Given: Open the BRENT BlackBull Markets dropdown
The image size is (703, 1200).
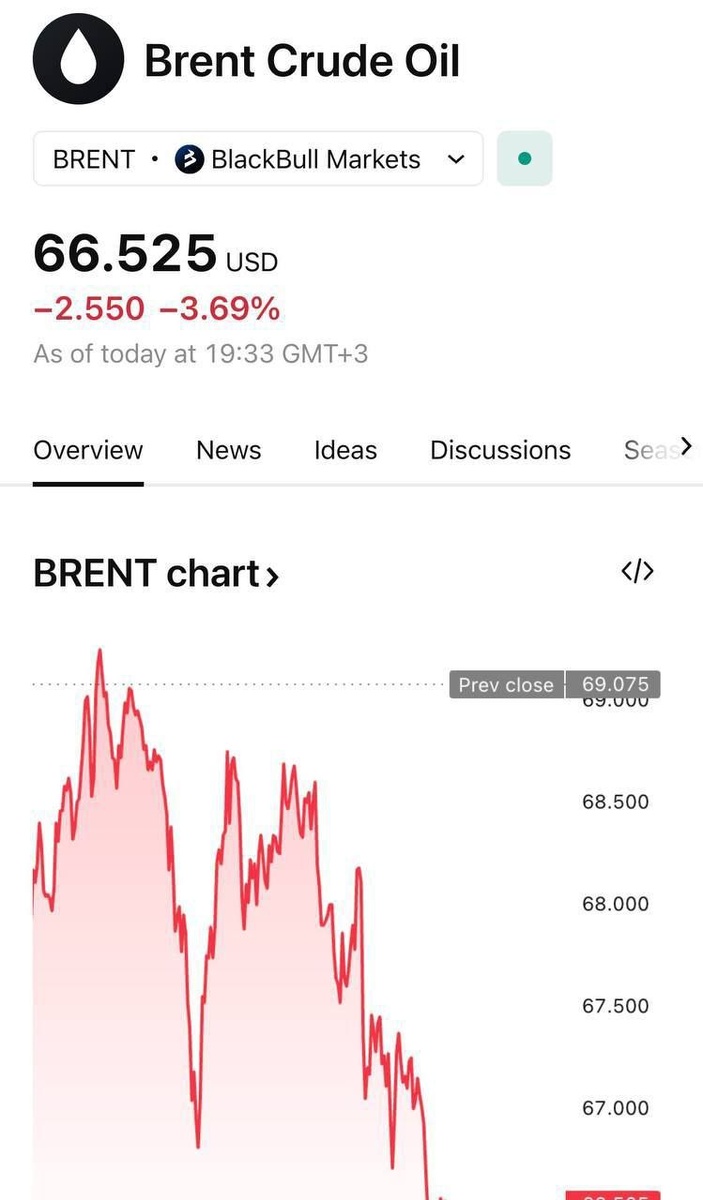Looking at the screenshot, I should 258,159.
